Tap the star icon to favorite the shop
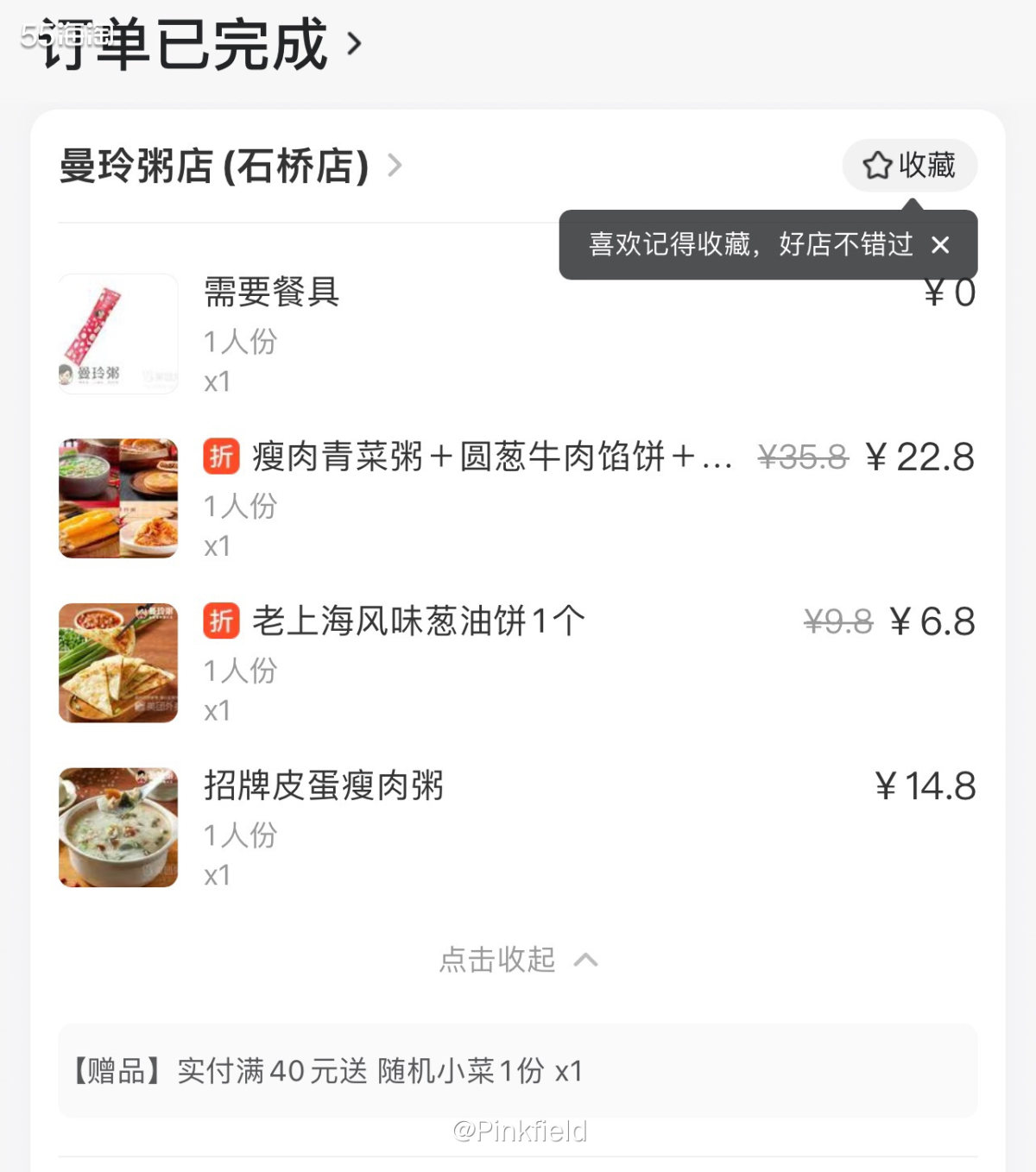This screenshot has width=1036, height=1172. 877,165
